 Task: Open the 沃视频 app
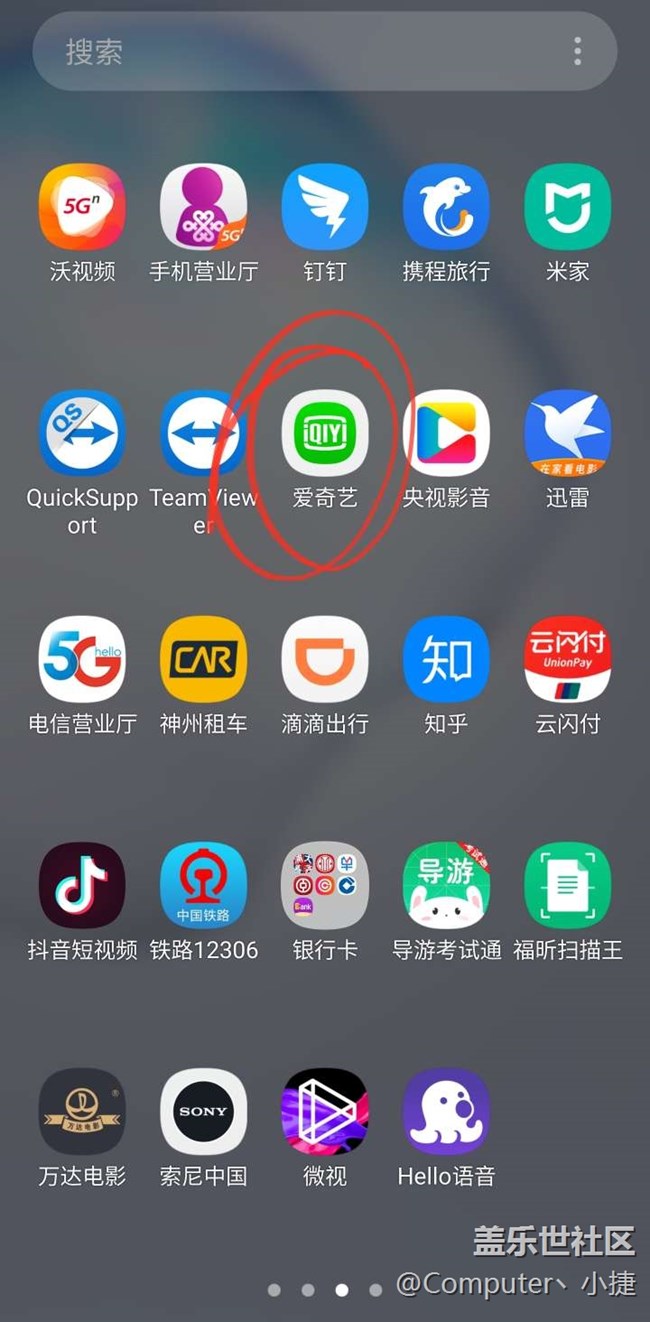(82, 207)
